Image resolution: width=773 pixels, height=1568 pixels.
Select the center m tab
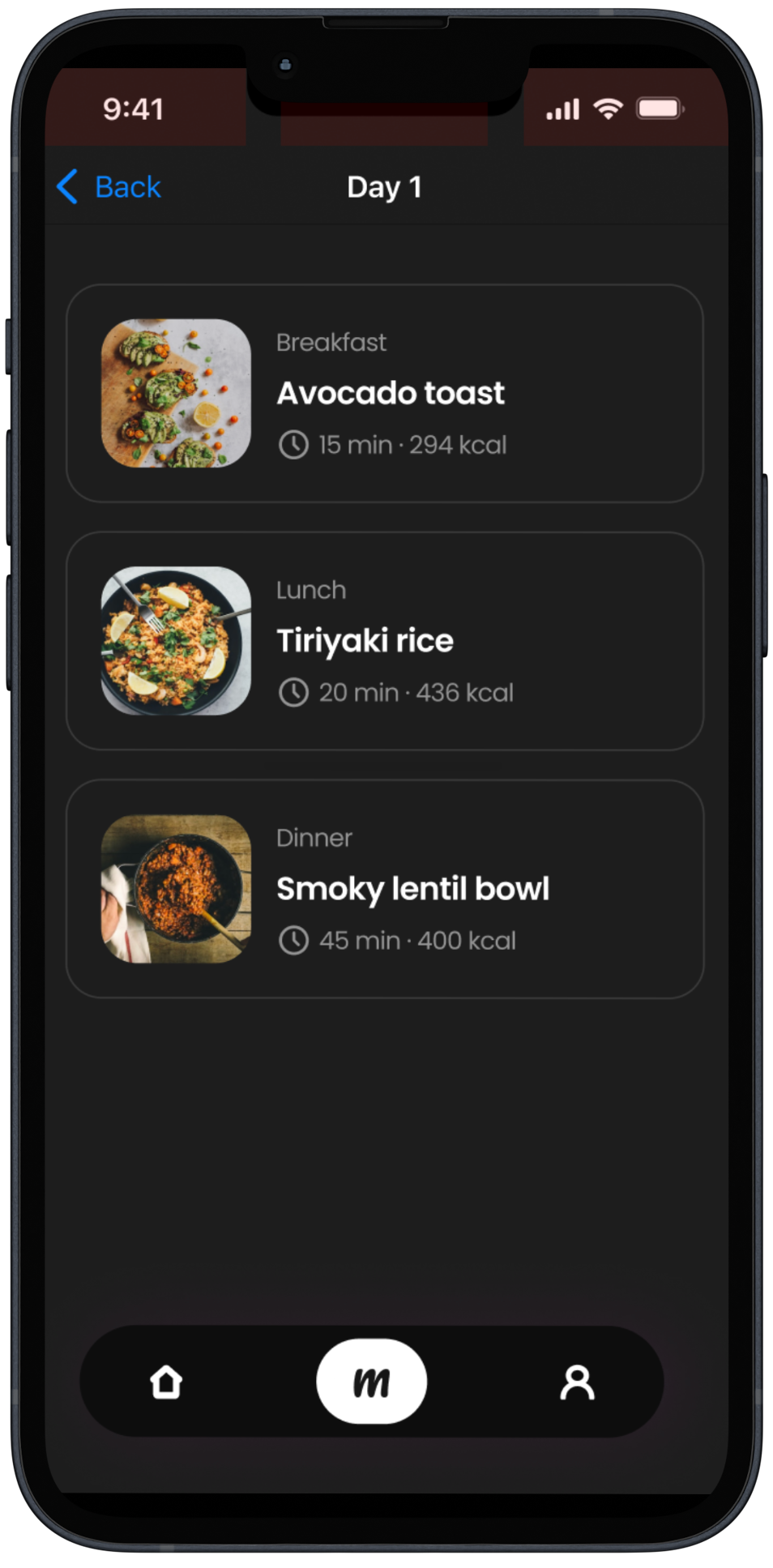[x=372, y=1382]
